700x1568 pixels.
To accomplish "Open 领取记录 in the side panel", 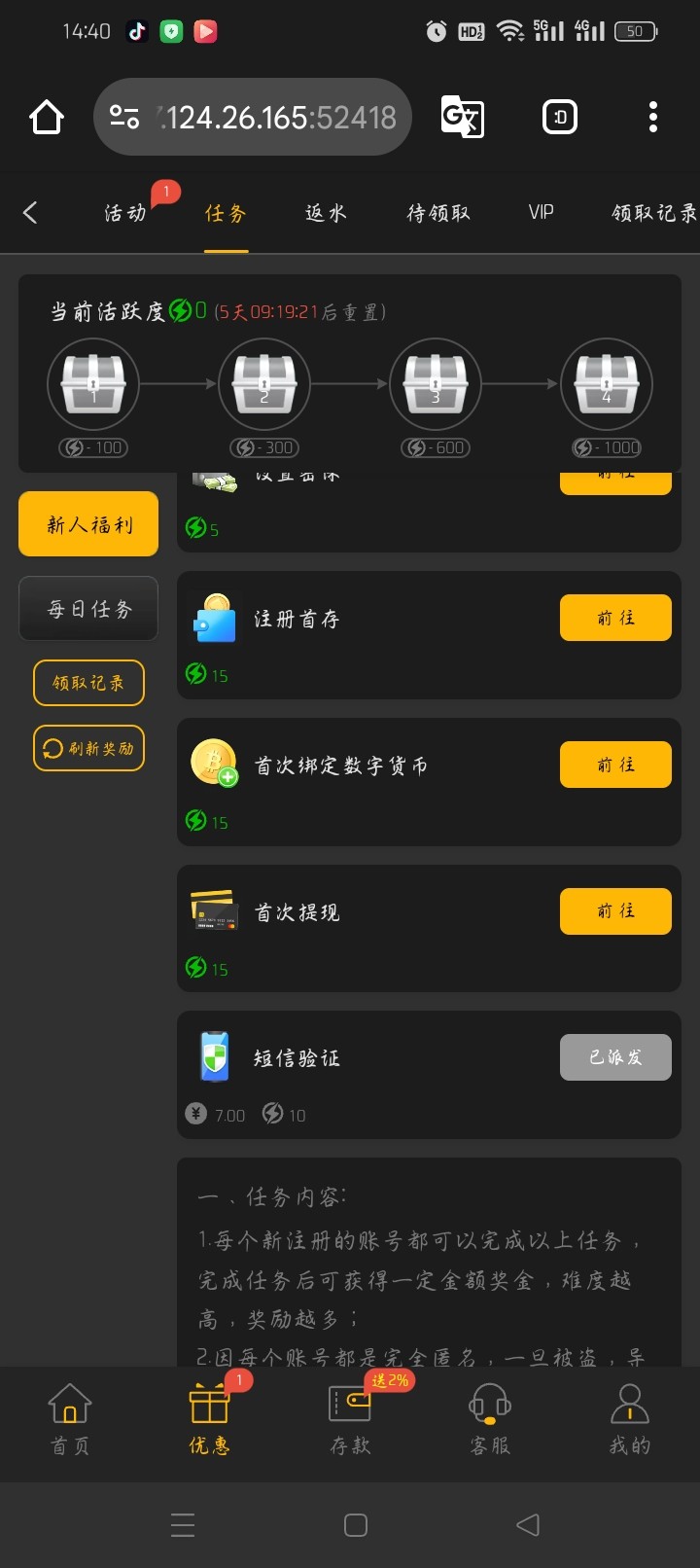I will point(88,683).
